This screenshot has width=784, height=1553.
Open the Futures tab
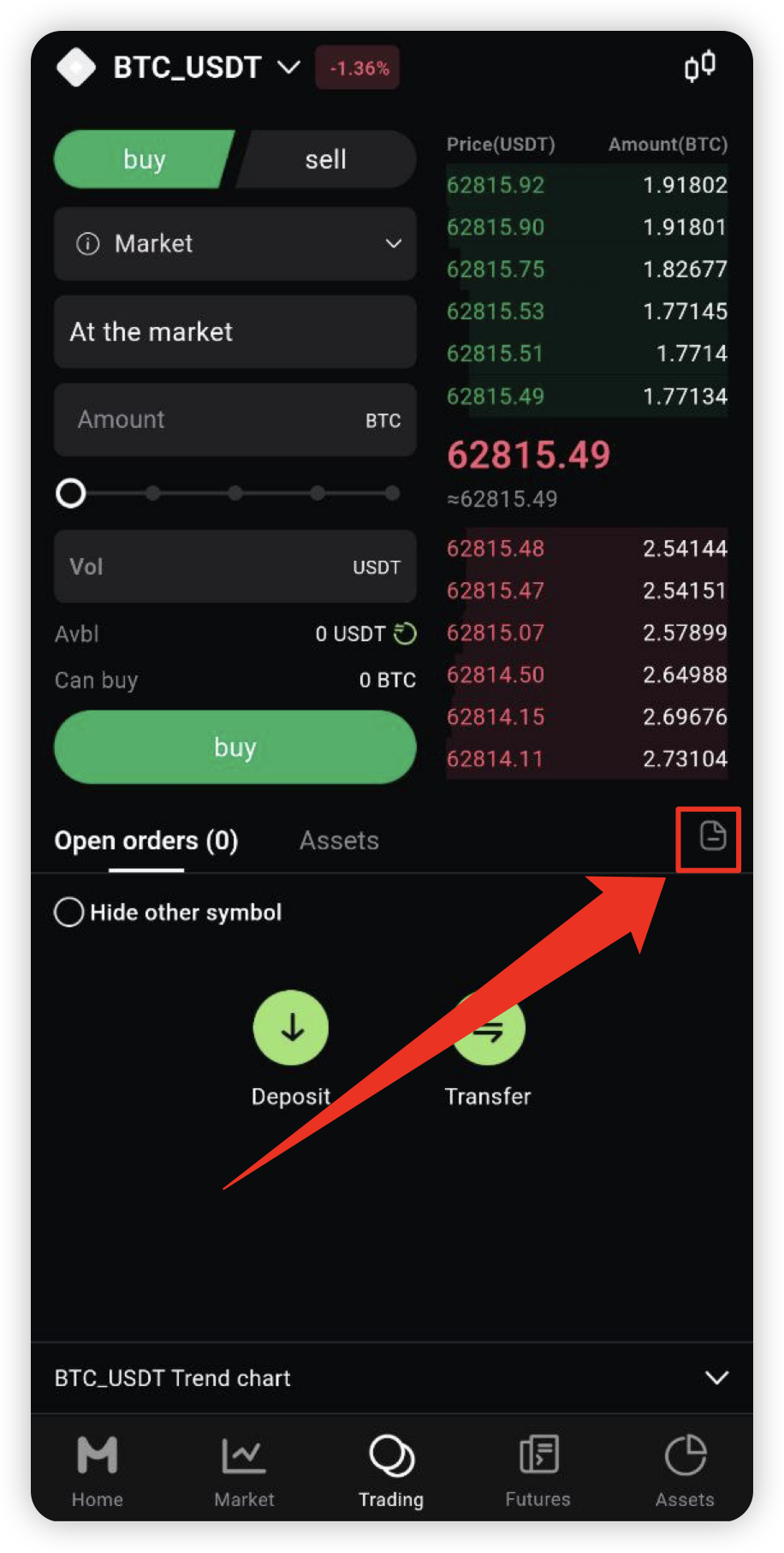pos(538,1471)
